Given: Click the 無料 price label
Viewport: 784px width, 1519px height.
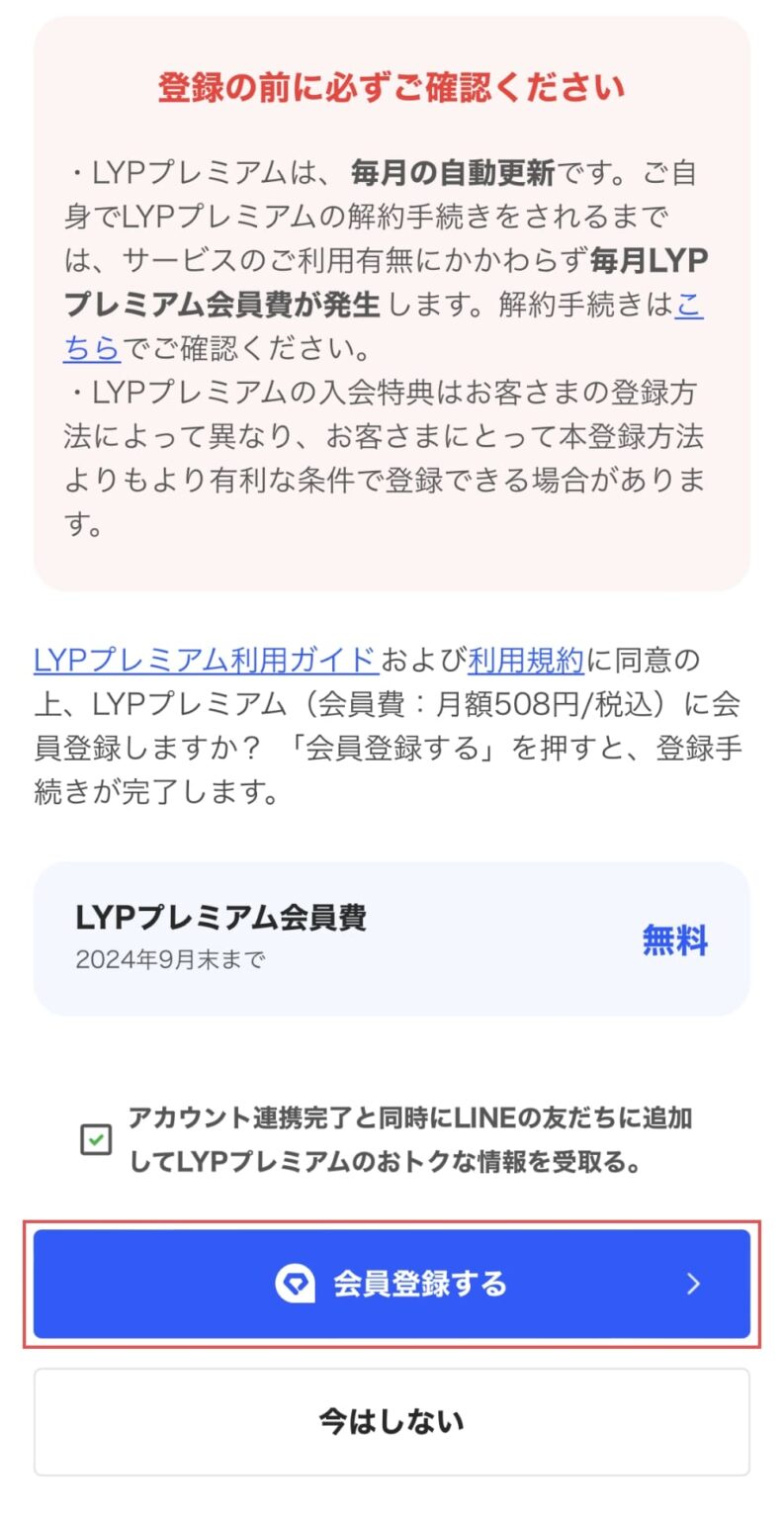Looking at the screenshot, I should tap(676, 939).
